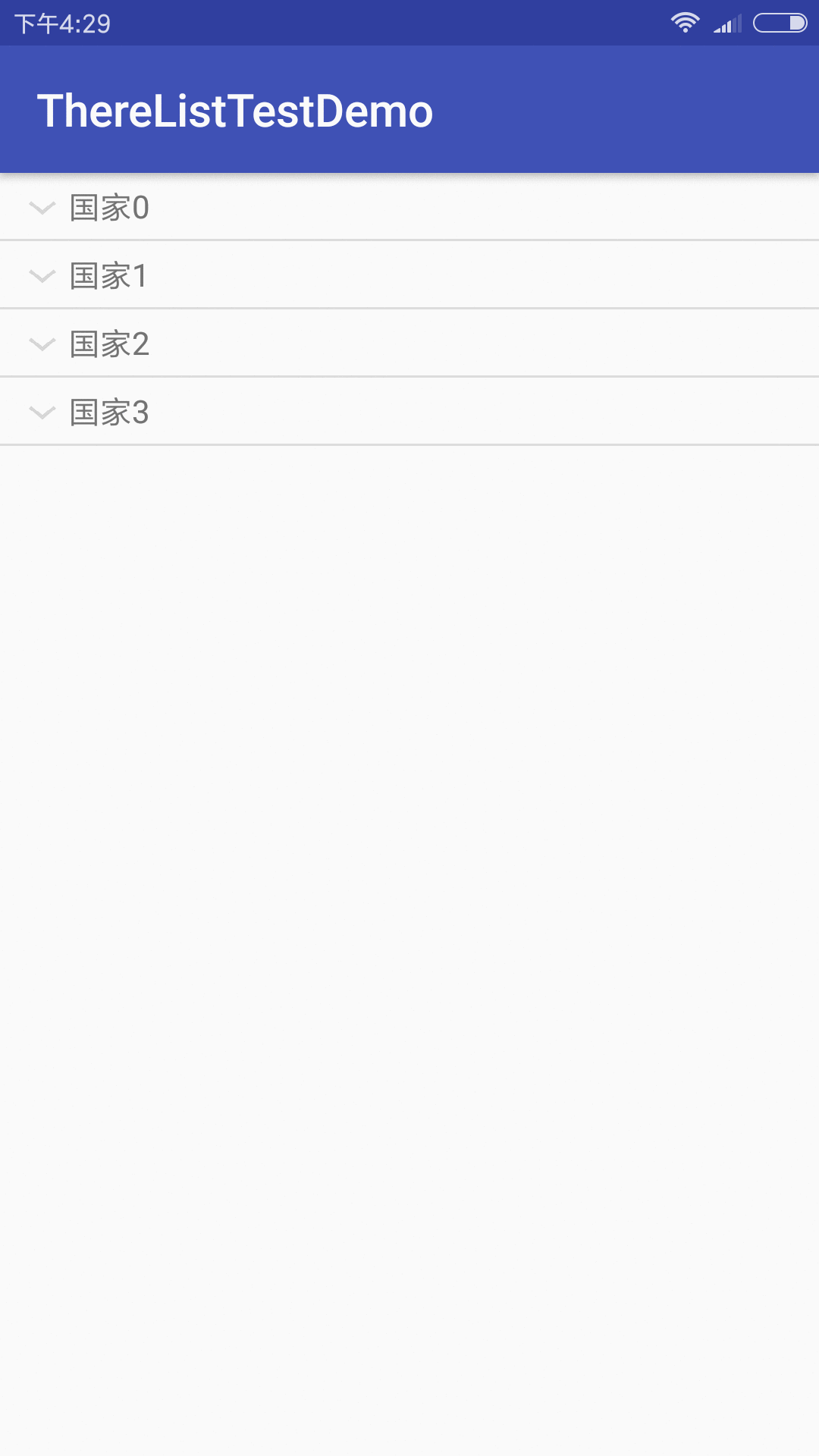Image resolution: width=819 pixels, height=1456 pixels.
Task: Expand the 国家1 list row
Action: (x=409, y=275)
